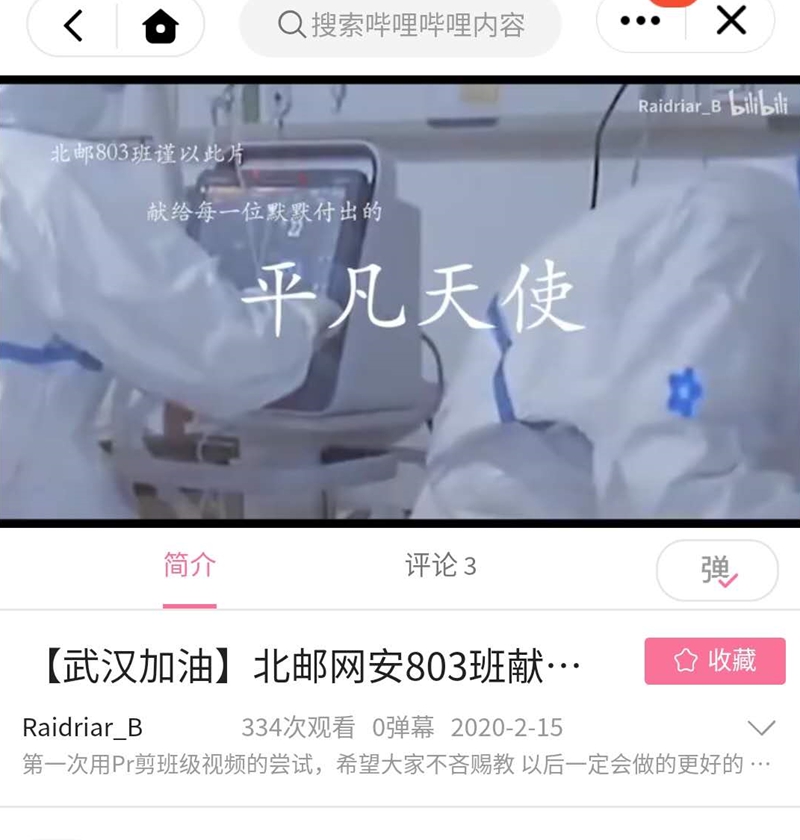This screenshot has height=840, width=800.
Task: Open the three-dot more menu
Action: [641, 21]
